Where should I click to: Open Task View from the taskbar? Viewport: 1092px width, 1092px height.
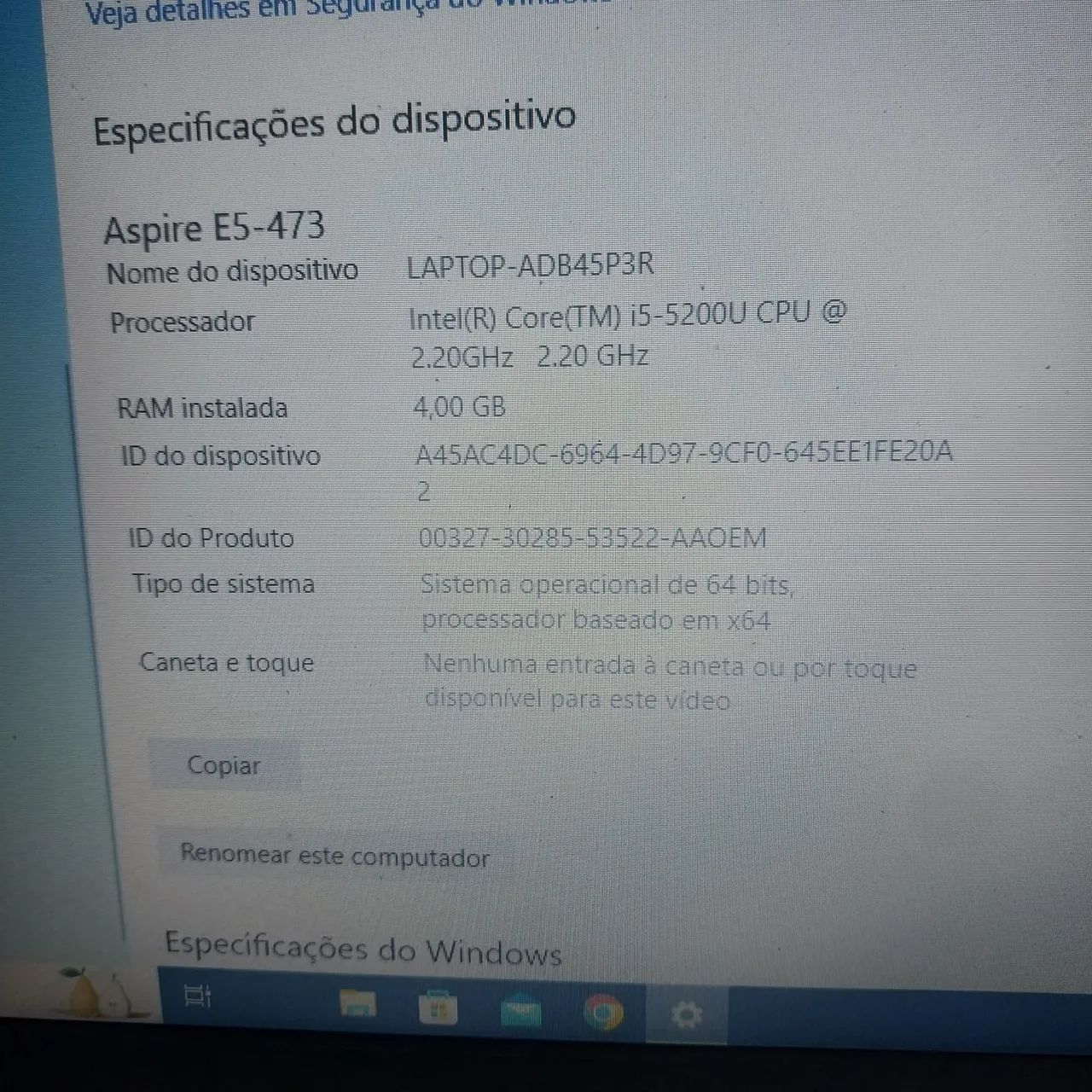[x=198, y=996]
